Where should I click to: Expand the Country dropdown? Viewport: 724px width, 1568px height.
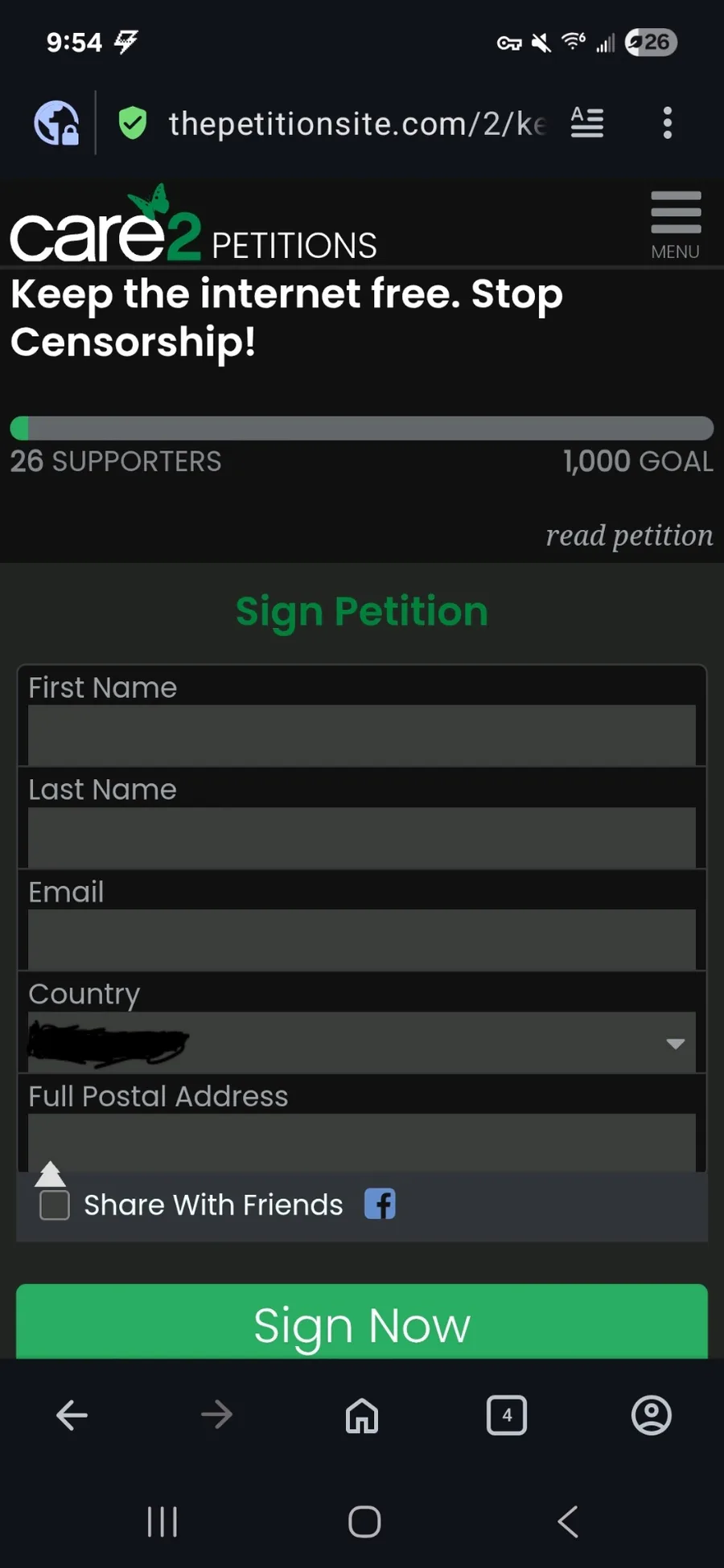(362, 1042)
